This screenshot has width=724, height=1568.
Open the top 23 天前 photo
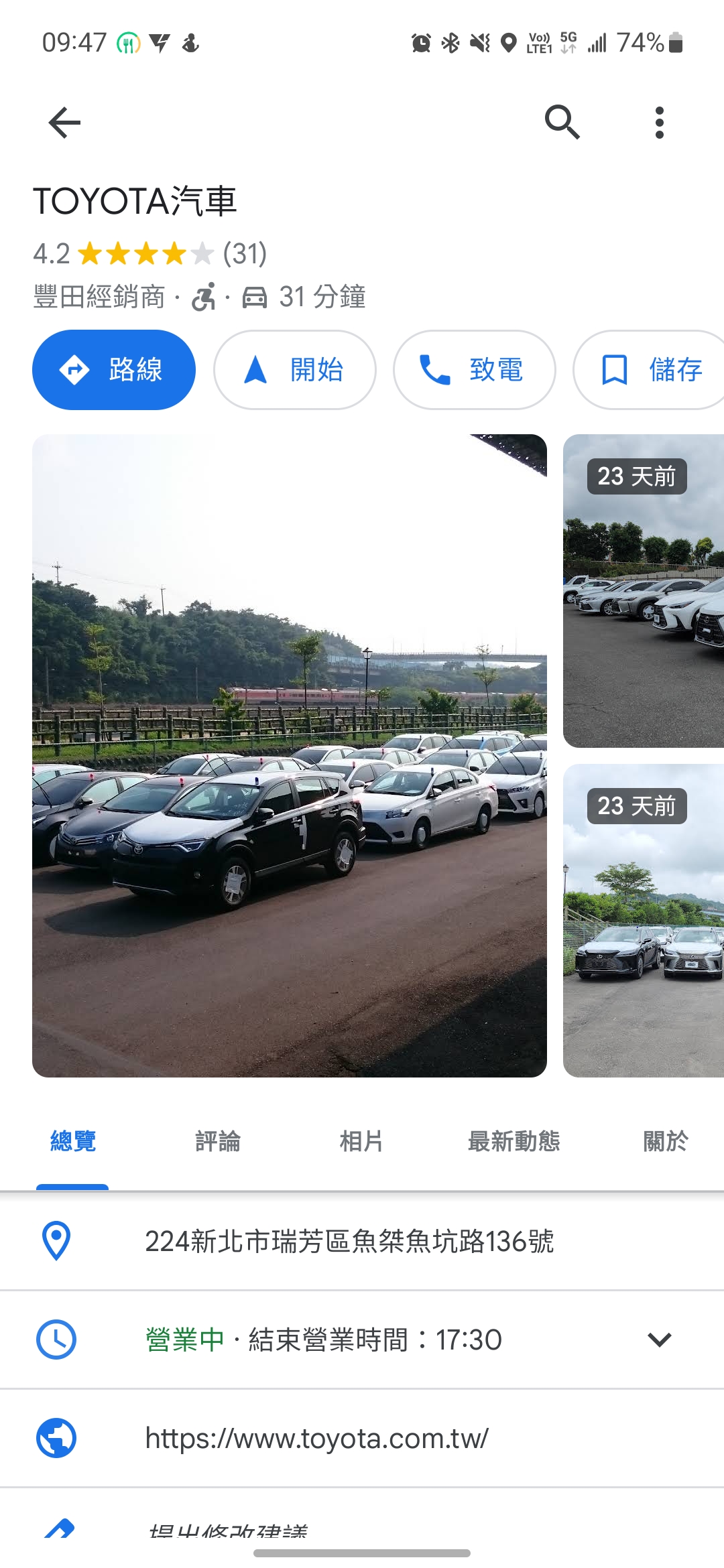[x=644, y=591]
